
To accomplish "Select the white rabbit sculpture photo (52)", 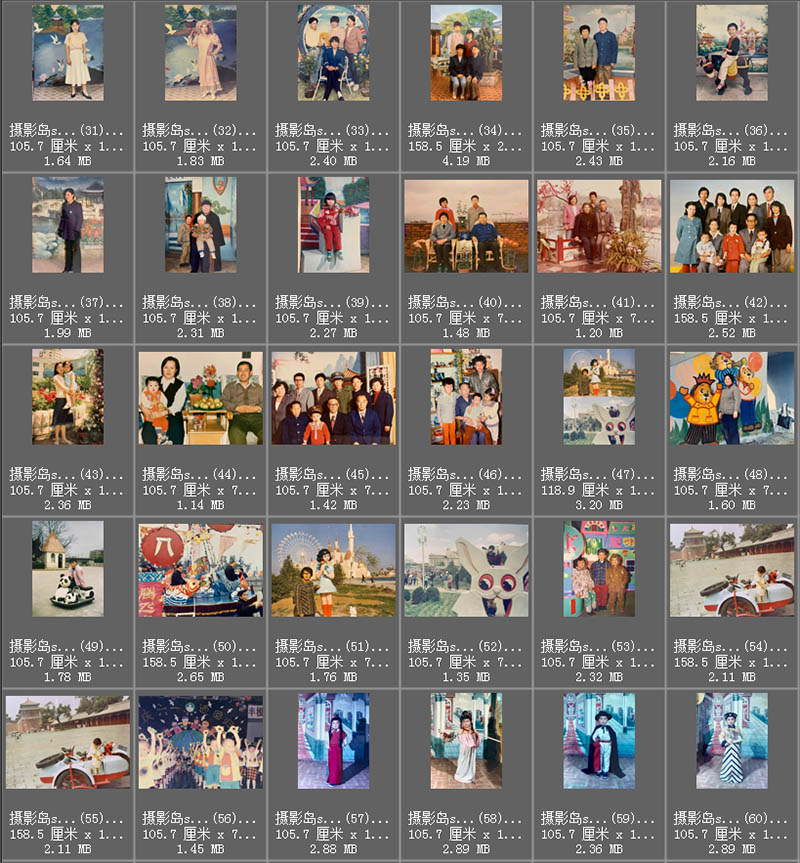I will click(466, 569).
